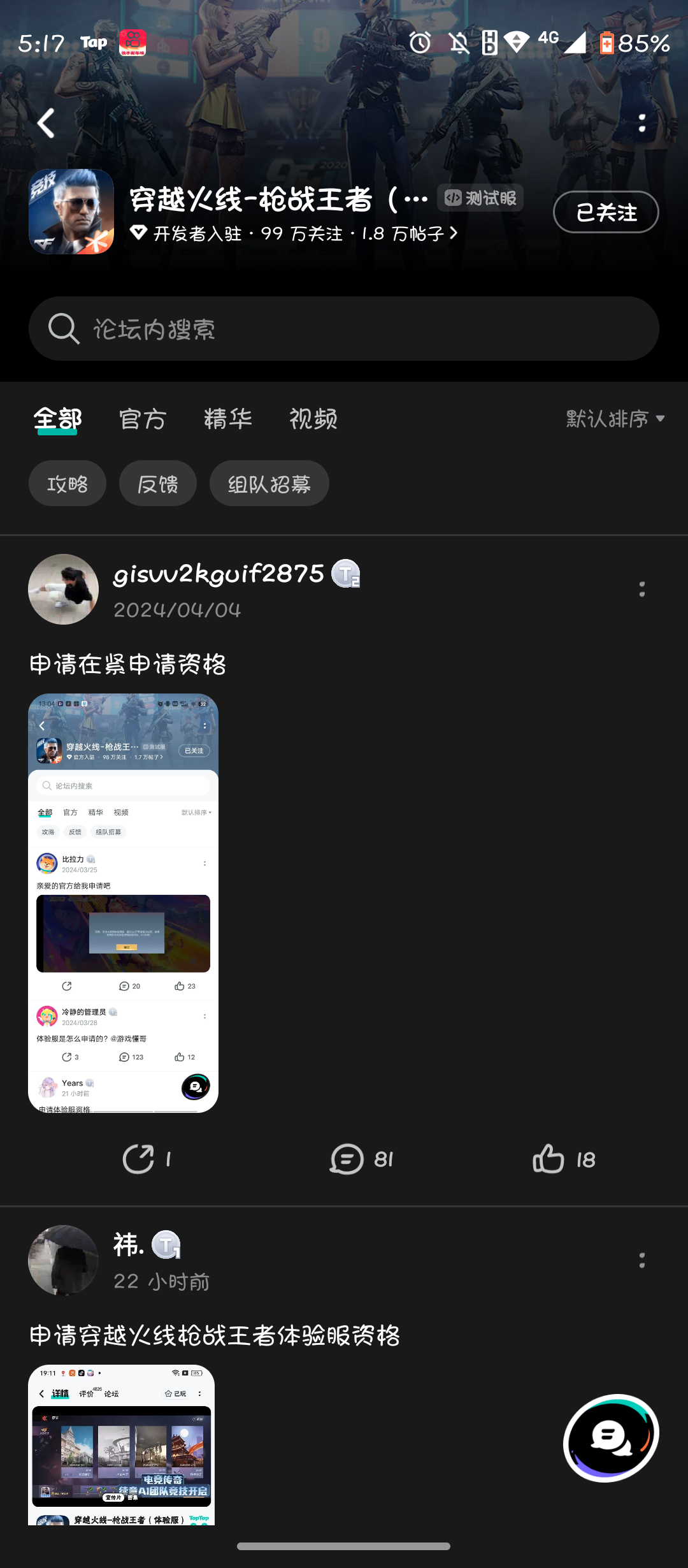
Task: Tap the floating chat bubble button
Action: pyautogui.click(x=611, y=1438)
